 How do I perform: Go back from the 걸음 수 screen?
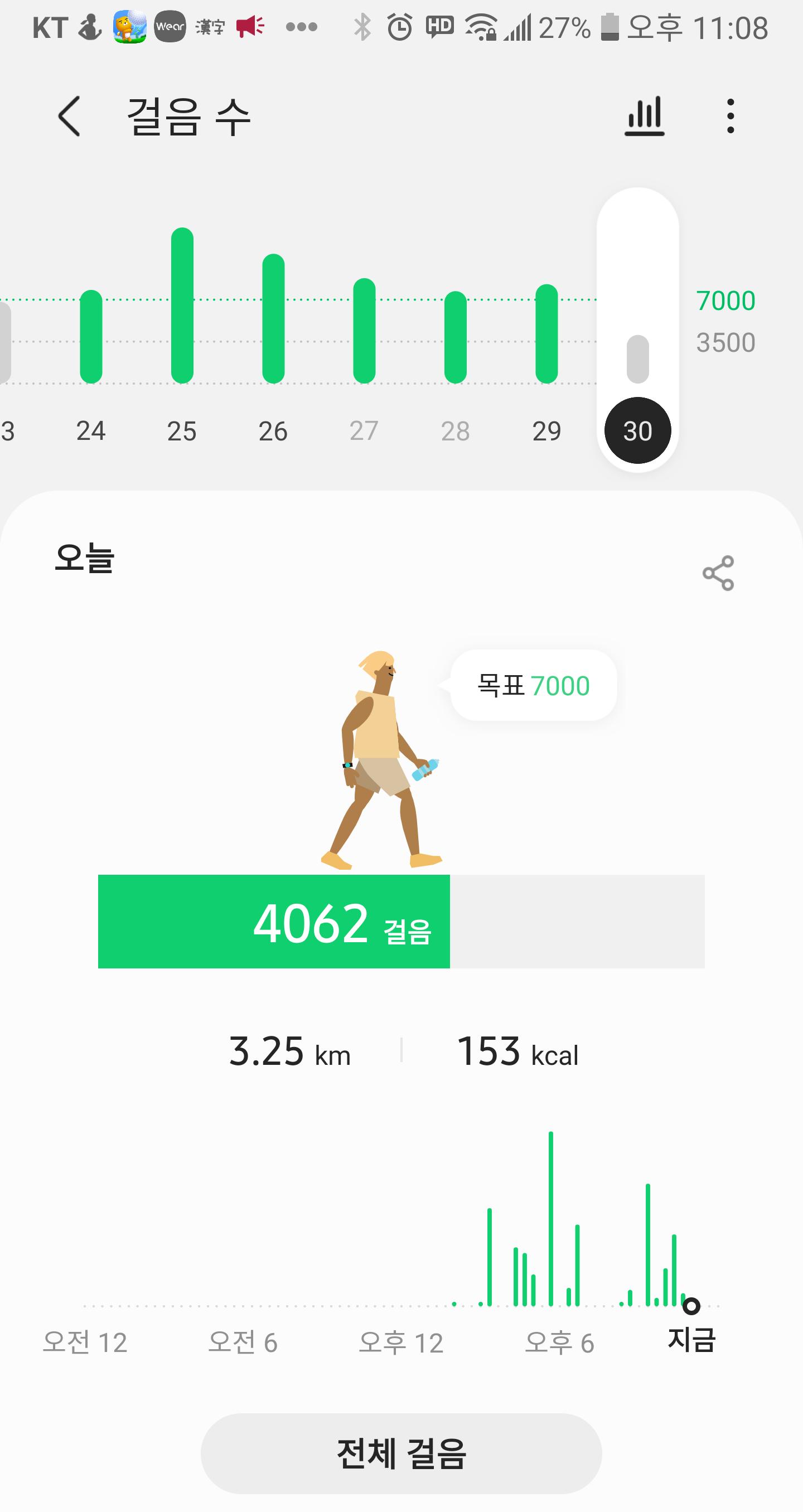(x=69, y=116)
